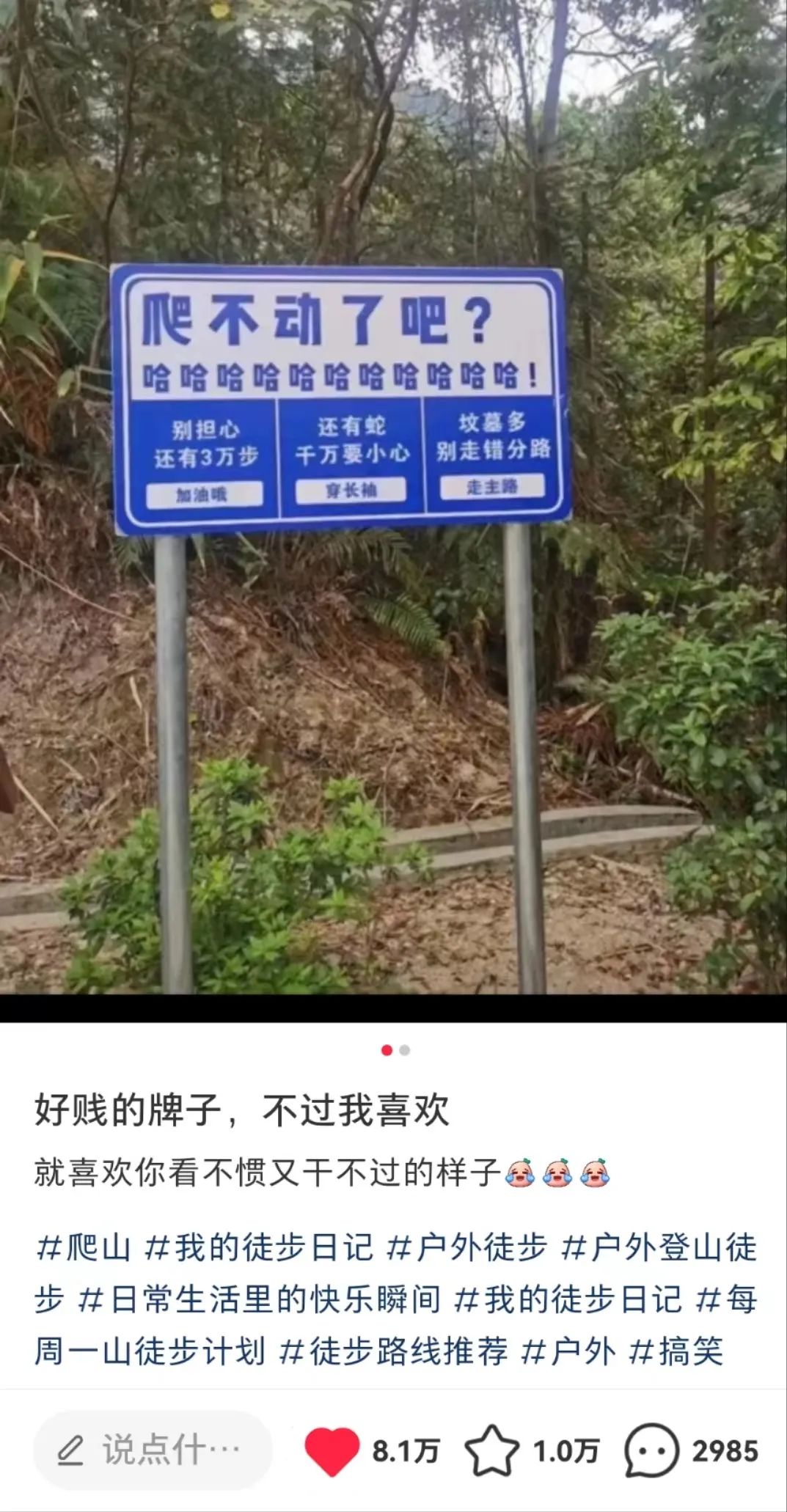Like the post with the heart icon
The height and width of the screenshot is (1512, 787).
332,1450
